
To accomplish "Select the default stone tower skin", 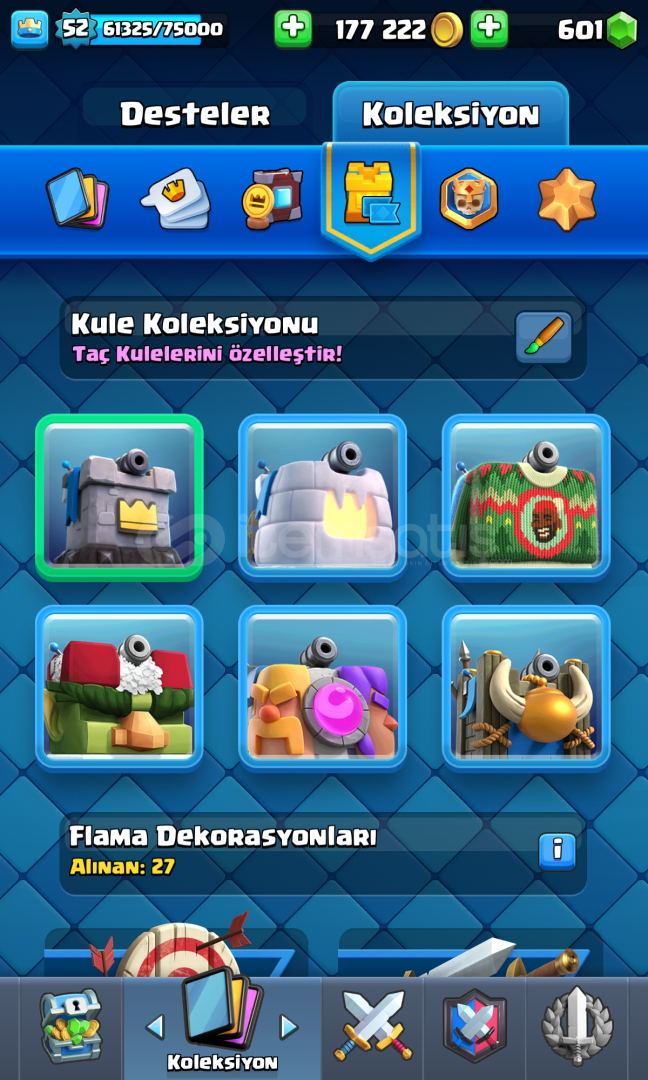I will (119, 497).
